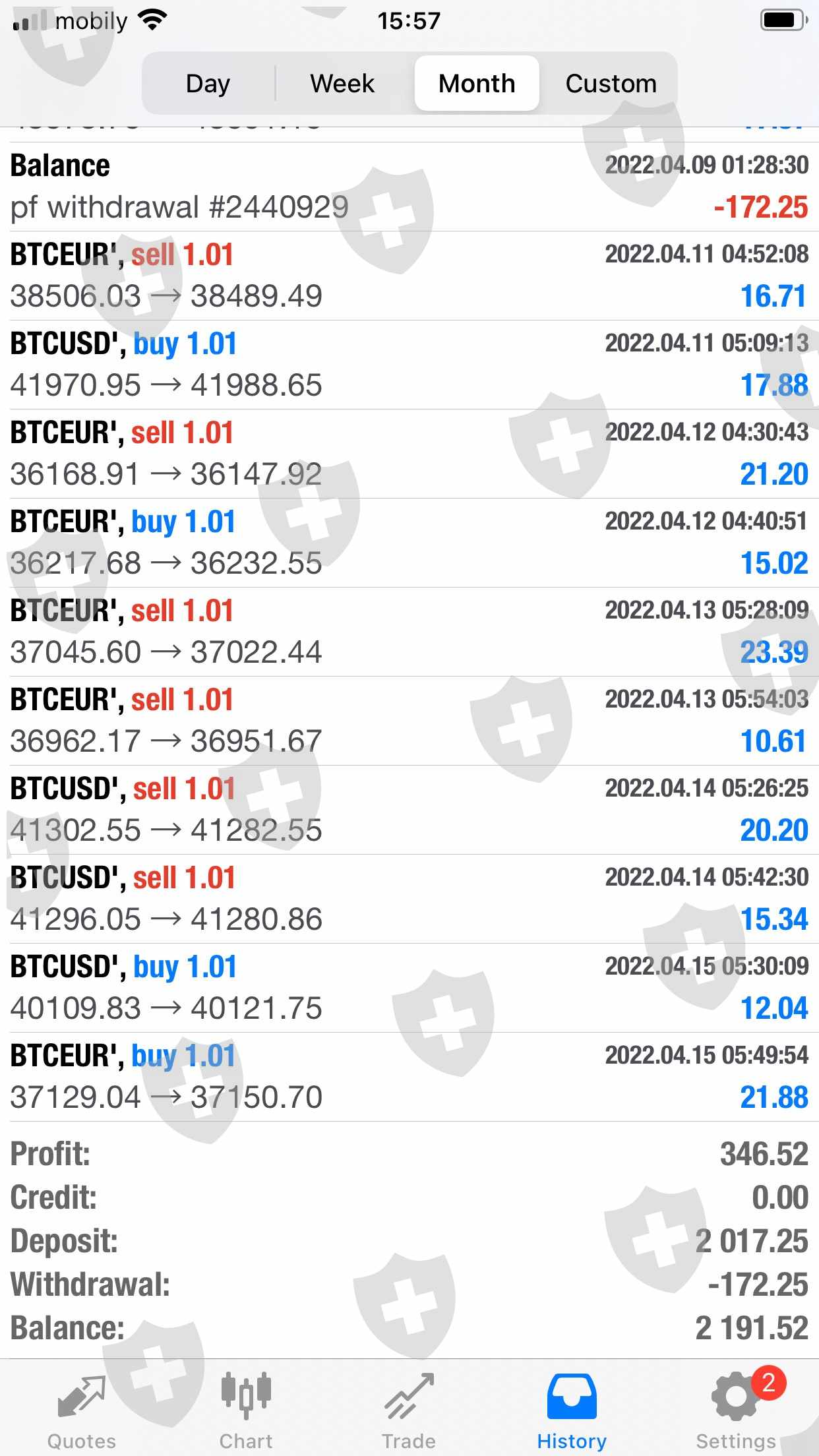Choose the Custom period filter
Image resolution: width=819 pixels, height=1456 pixels.
pos(611,84)
